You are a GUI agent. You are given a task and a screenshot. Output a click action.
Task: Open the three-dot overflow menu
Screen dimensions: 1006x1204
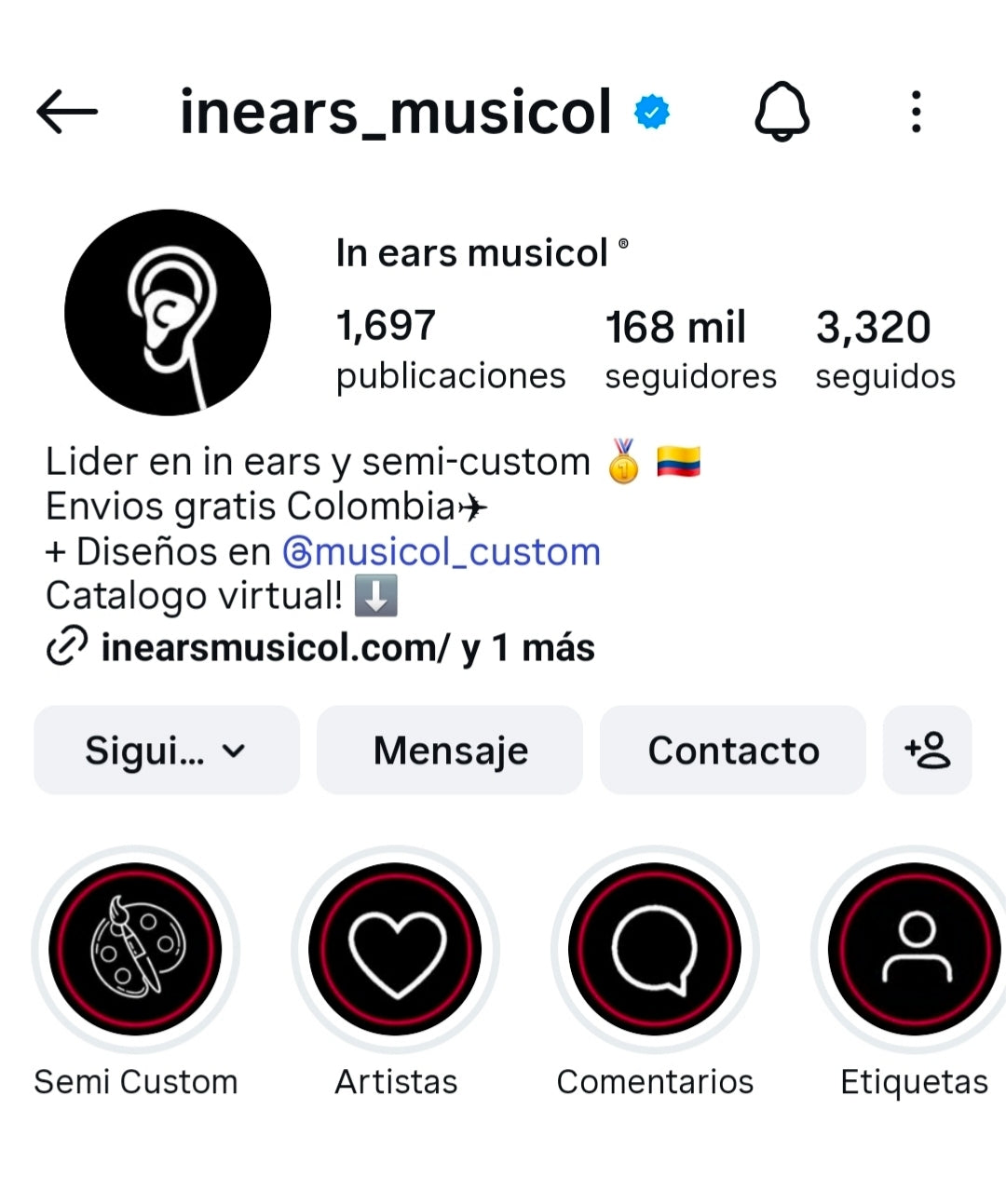(x=917, y=112)
